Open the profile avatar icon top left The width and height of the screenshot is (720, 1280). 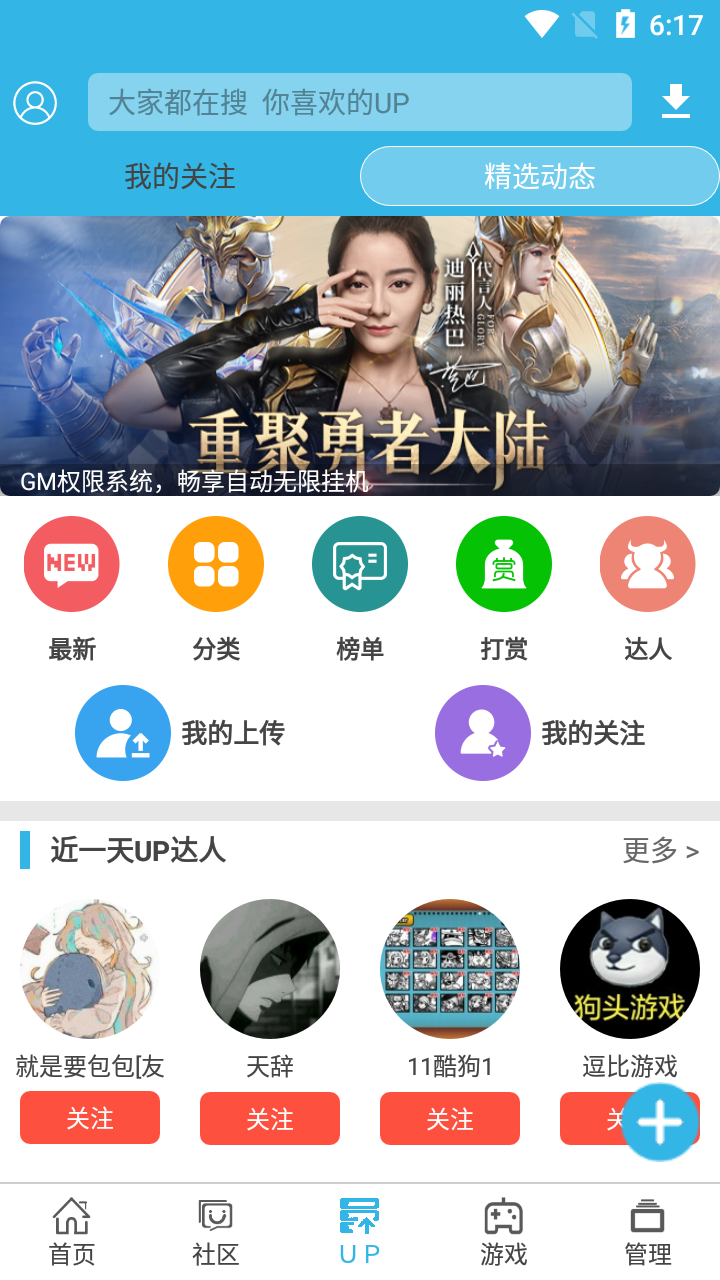(x=35, y=101)
